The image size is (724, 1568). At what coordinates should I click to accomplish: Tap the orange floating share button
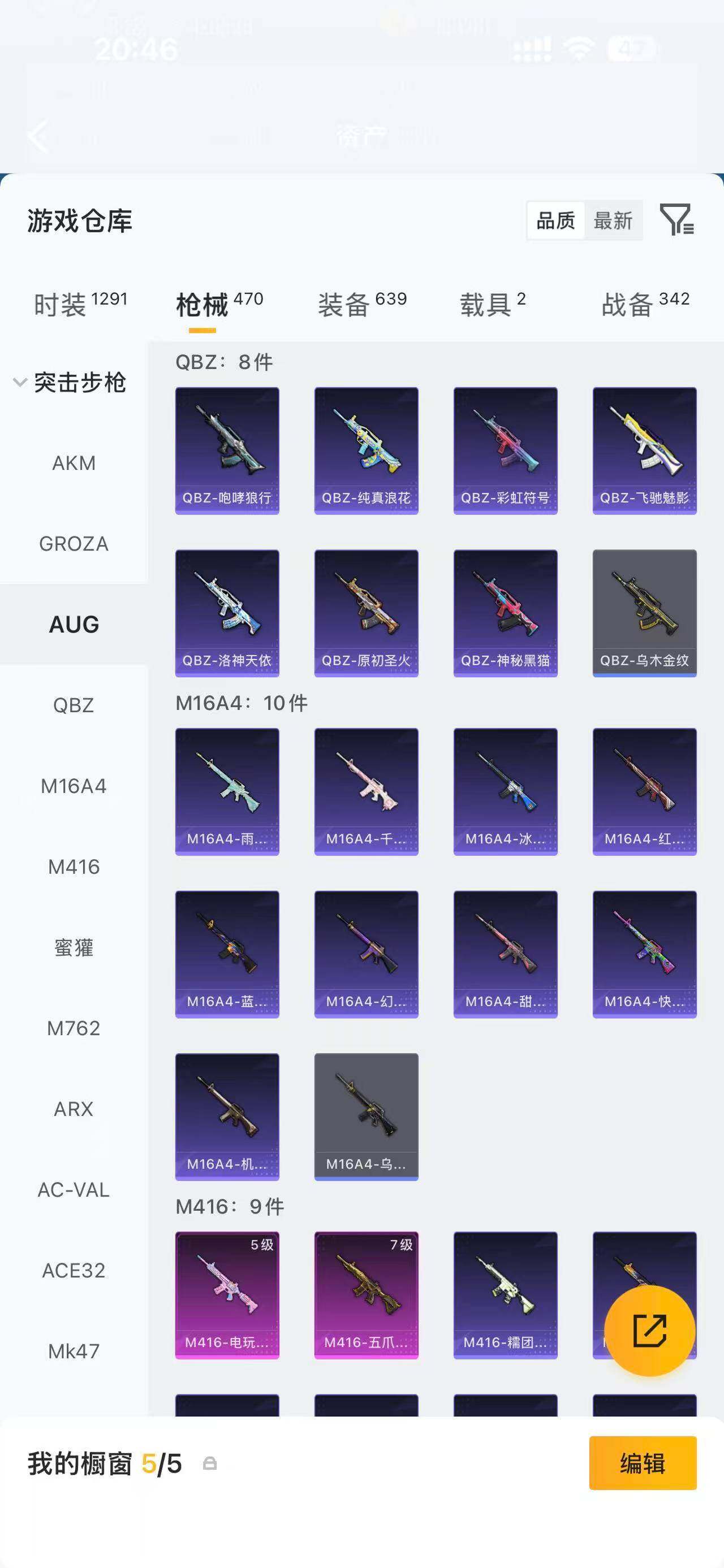[x=649, y=1331]
